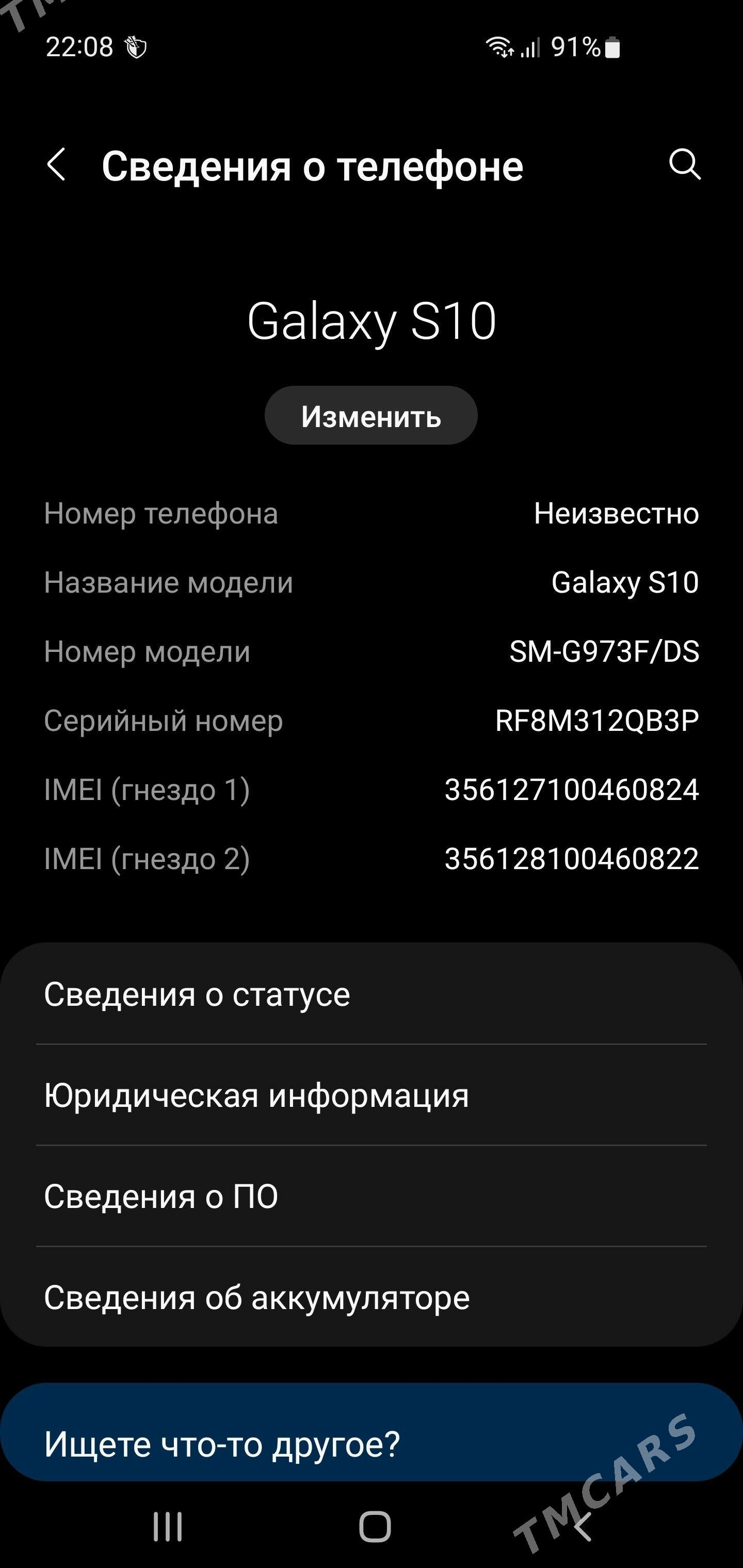Tap the Номер телефона row showing Неизвестно
The image size is (743, 1568).
pos(372,514)
